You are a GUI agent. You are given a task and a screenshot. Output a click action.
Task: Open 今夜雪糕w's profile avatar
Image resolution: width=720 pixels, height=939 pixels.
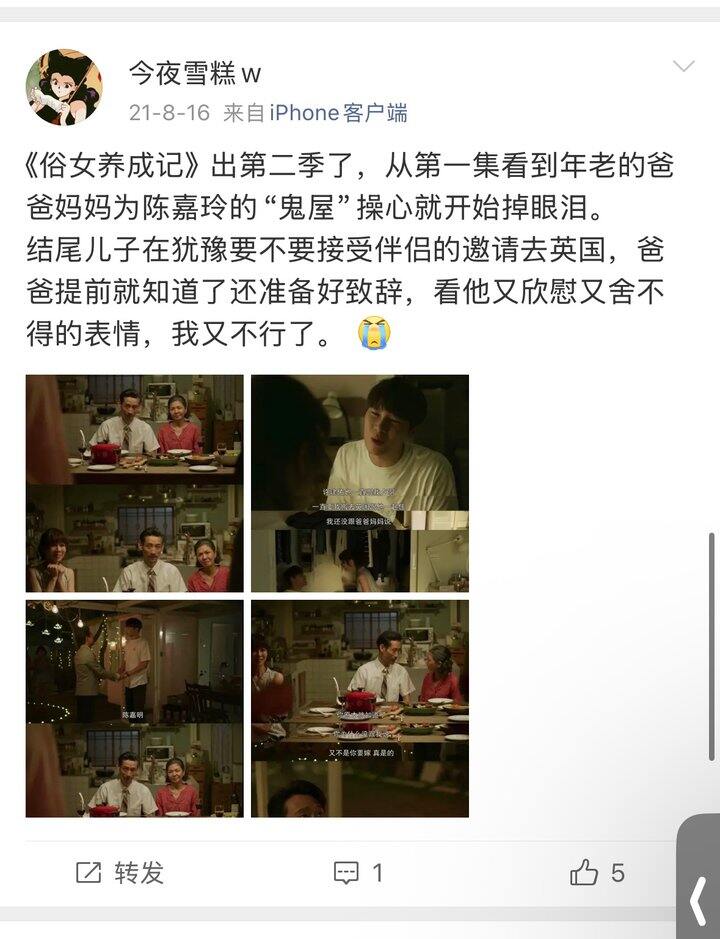point(64,87)
